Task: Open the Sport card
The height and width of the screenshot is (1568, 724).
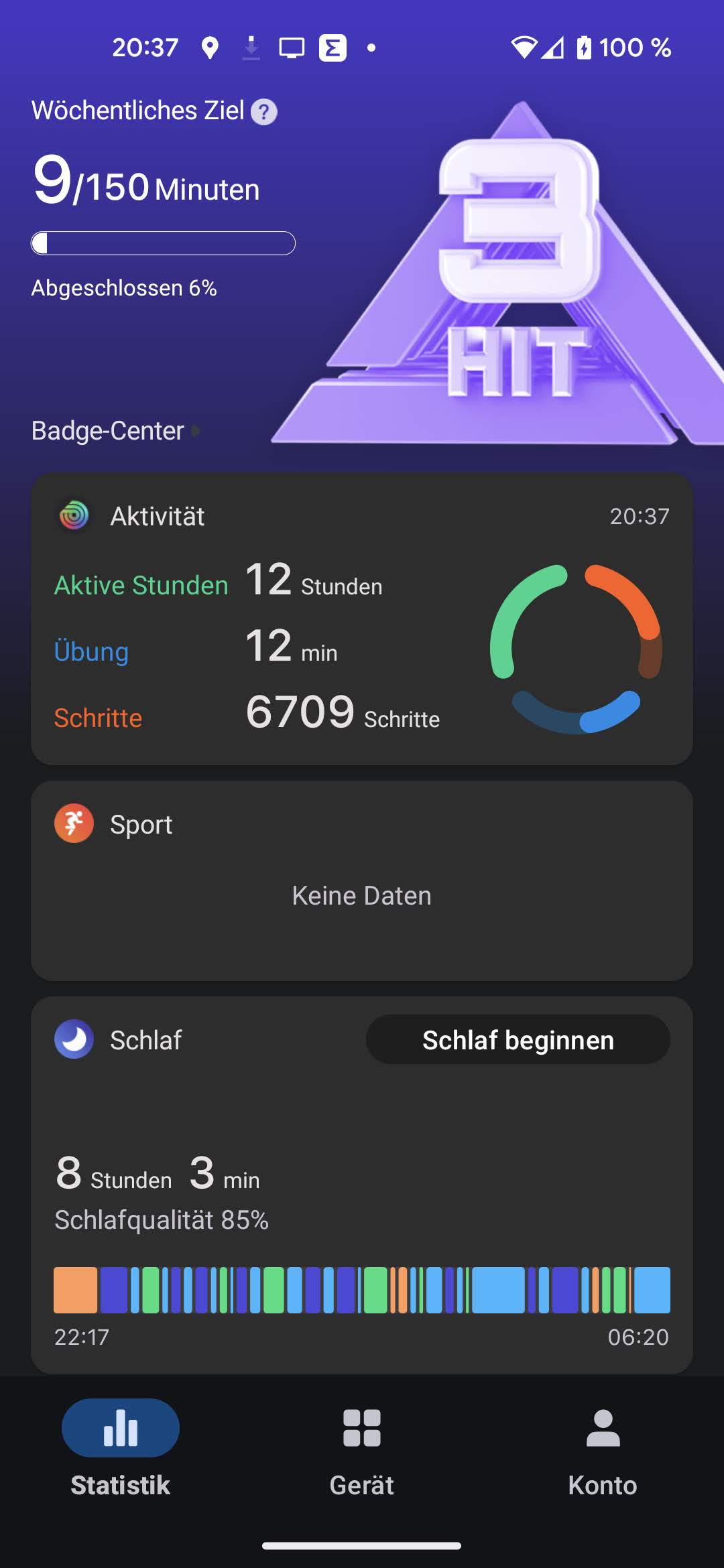Action: click(x=362, y=880)
